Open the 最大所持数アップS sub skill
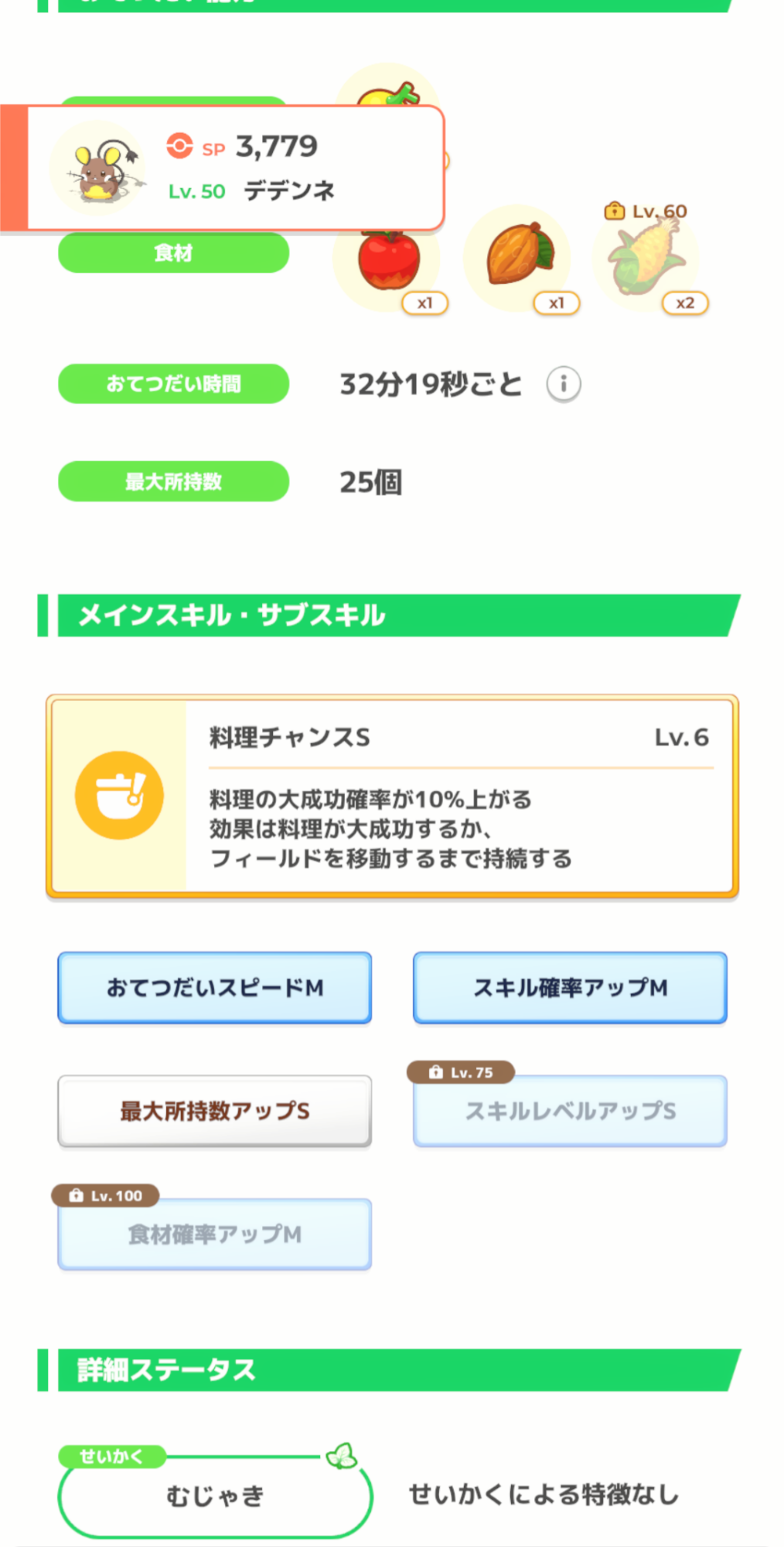The height and width of the screenshot is (1547, 784). point(214,1111)
